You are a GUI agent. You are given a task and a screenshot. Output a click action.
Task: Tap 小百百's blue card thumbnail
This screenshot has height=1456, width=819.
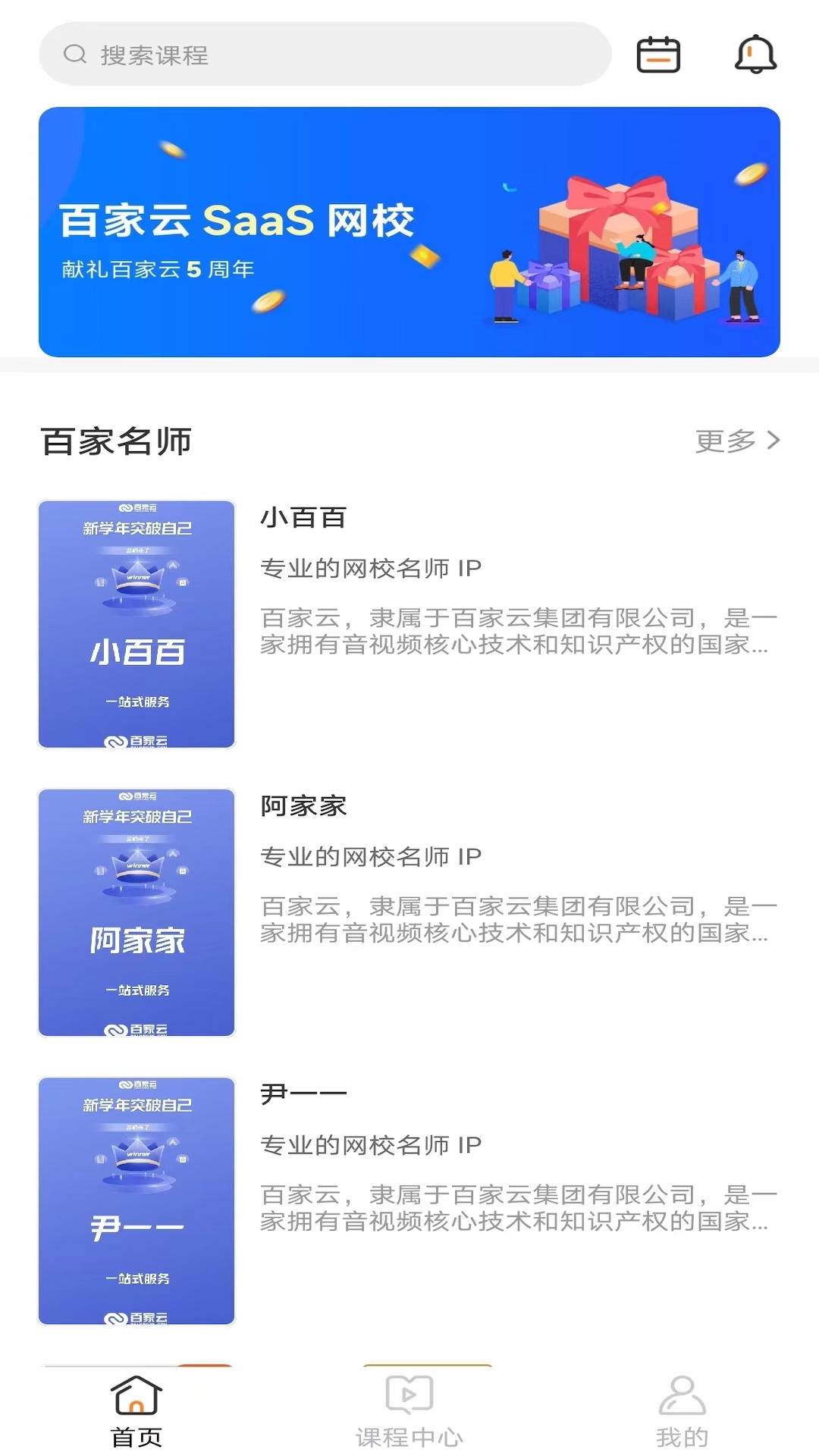click(135, 623)
